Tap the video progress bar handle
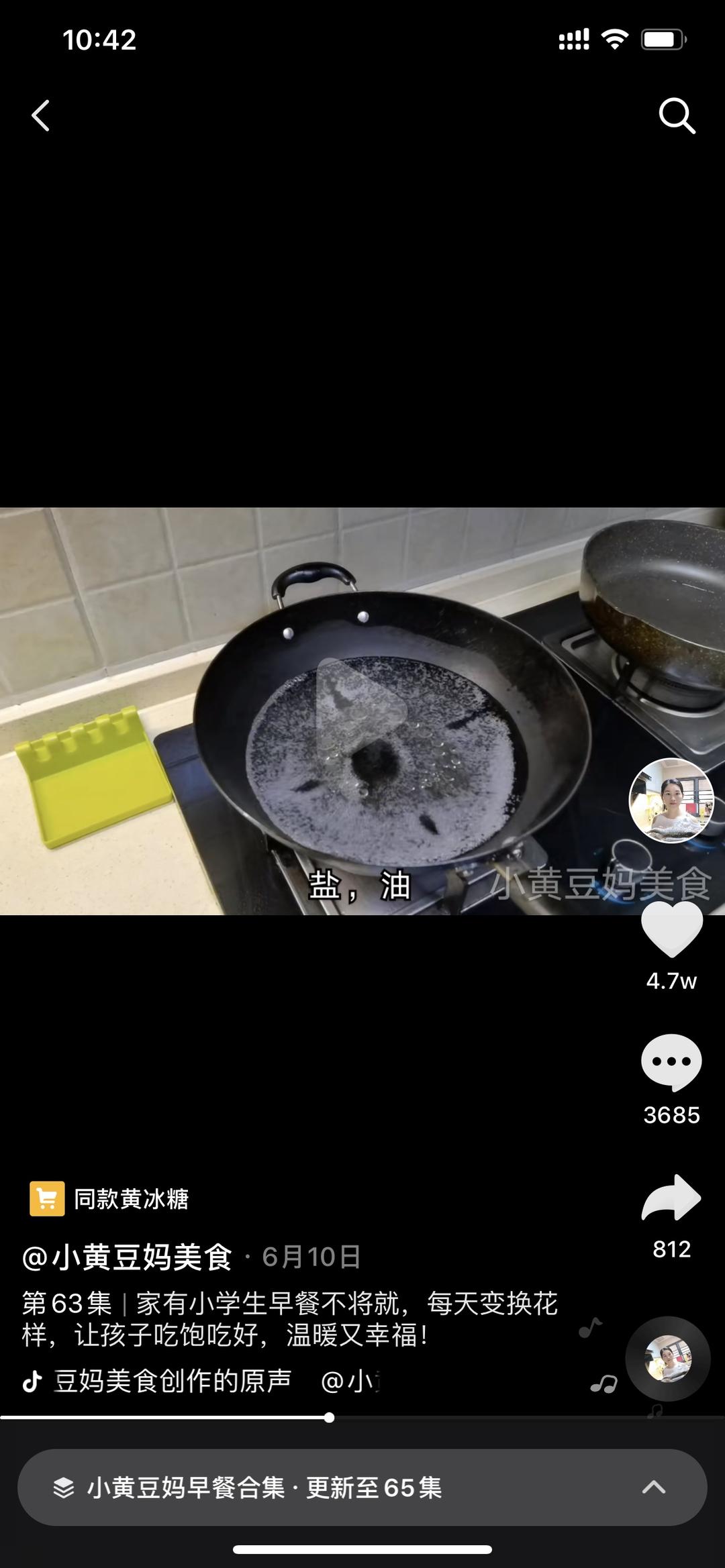Screen dimensions: 725x1568 [x=329, y=1418]
